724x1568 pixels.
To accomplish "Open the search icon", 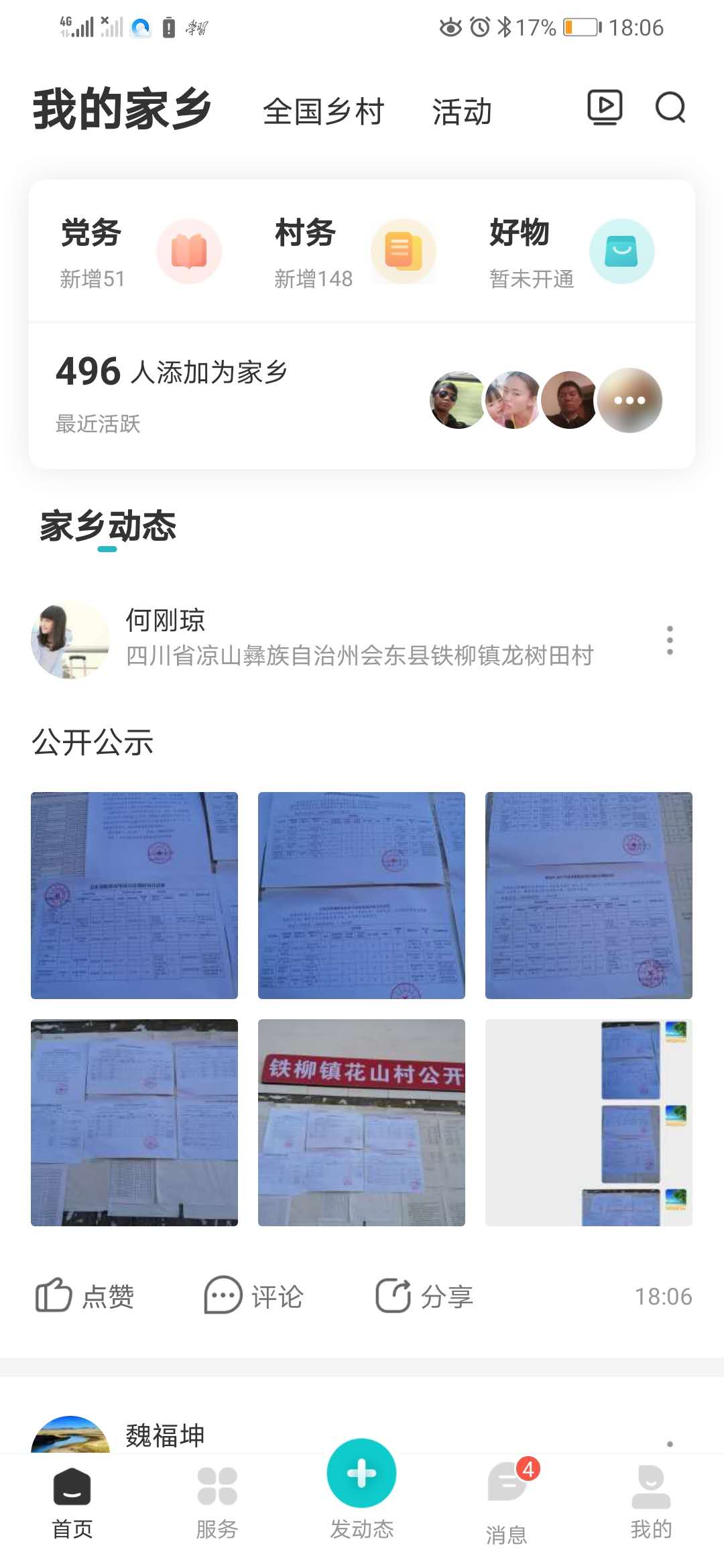I will (x=670, y=108).
